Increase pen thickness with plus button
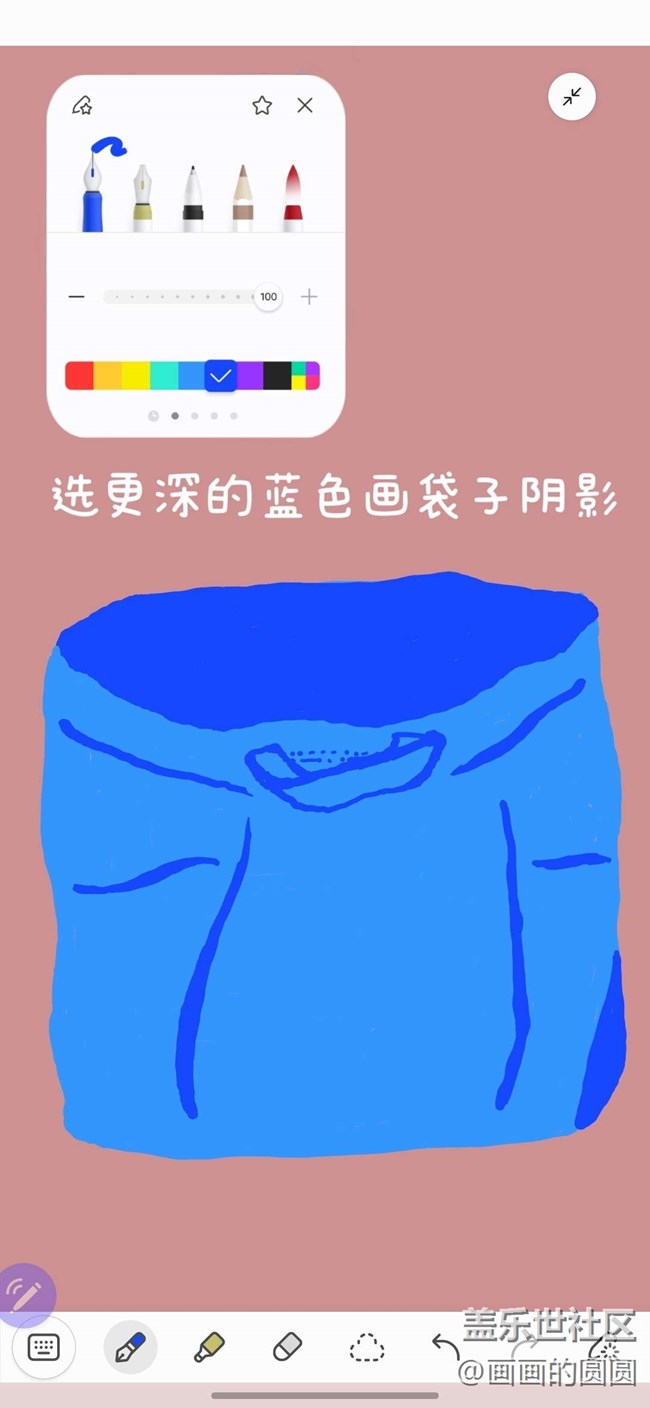Screen dimensions: 650x1408 click(x=309, y=297)
